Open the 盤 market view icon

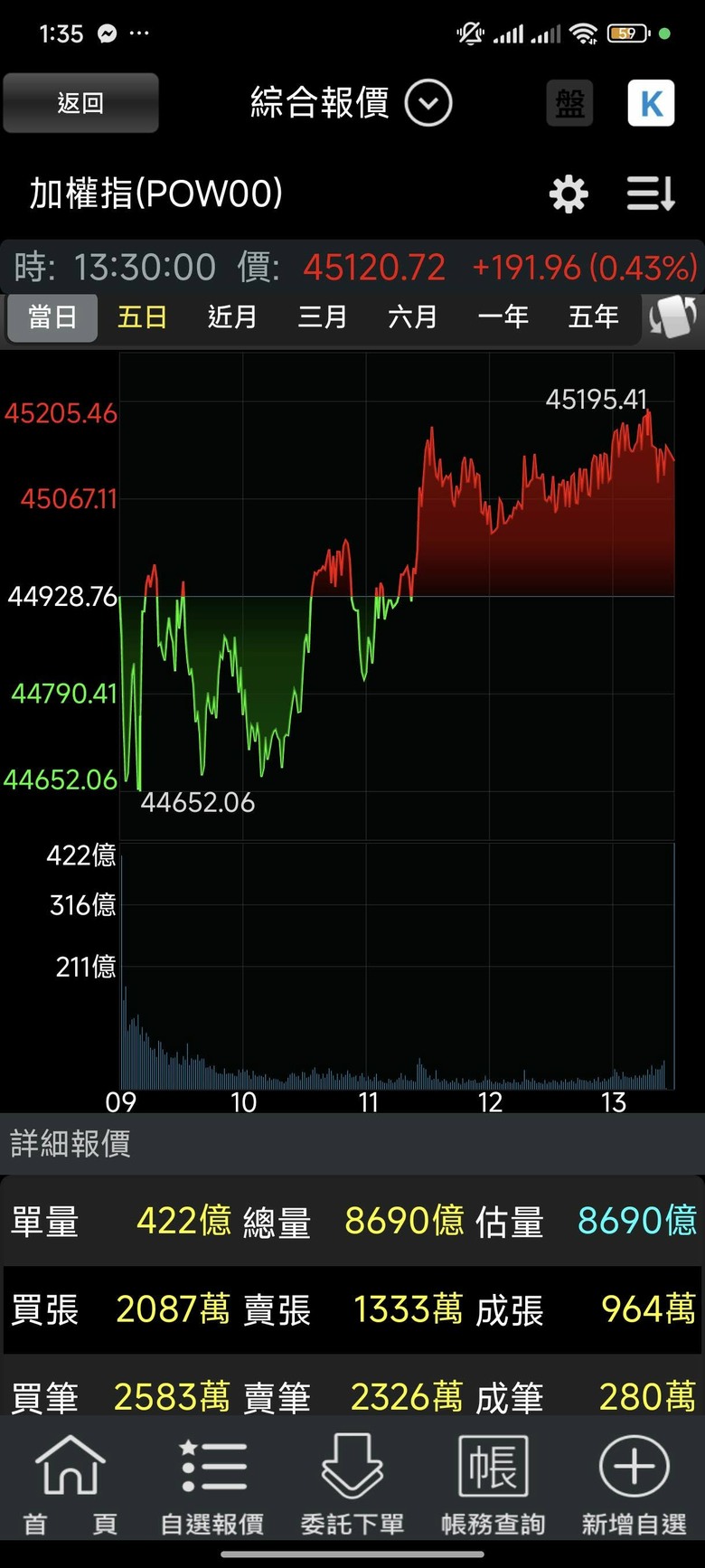pyautogui.click(x=569, y=103)
